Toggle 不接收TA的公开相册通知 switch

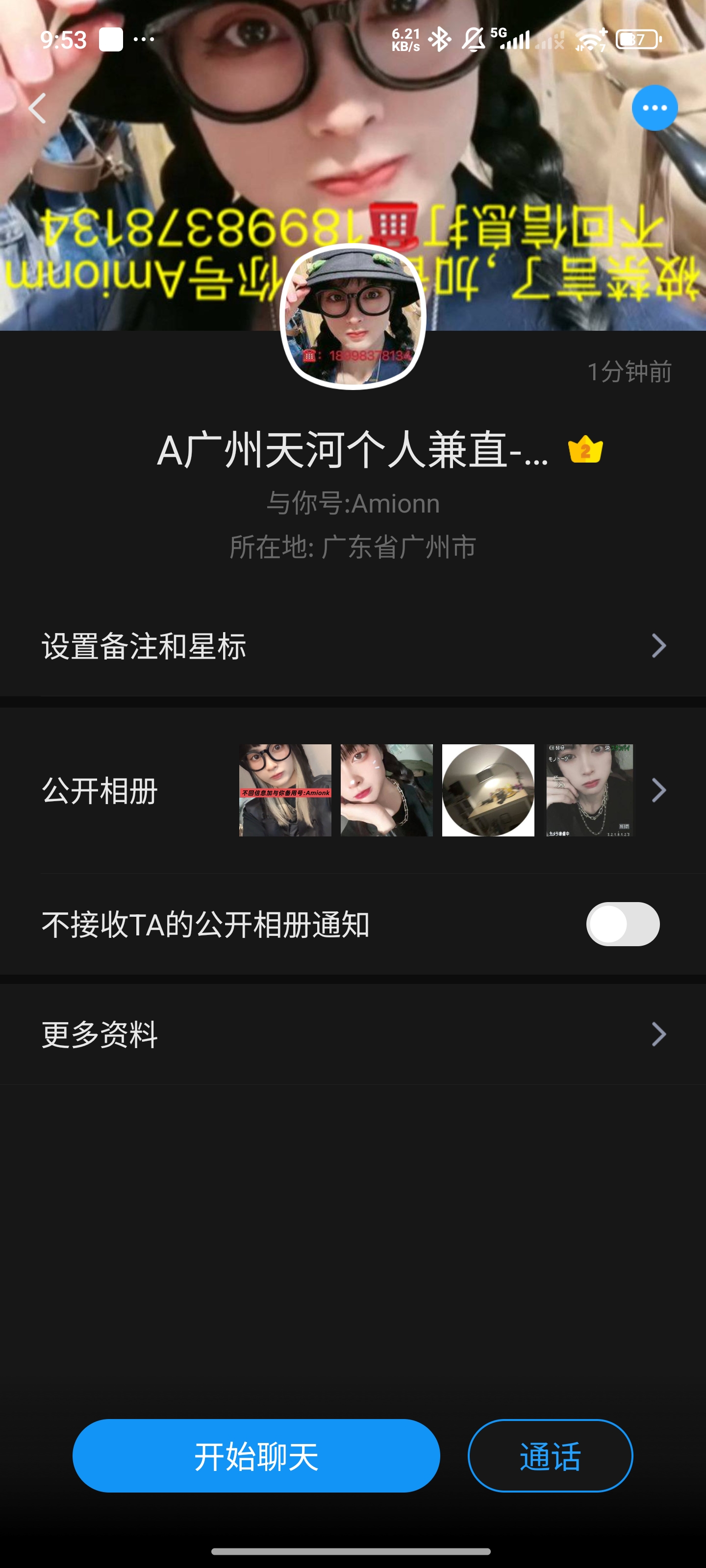(x=623, y=924)
